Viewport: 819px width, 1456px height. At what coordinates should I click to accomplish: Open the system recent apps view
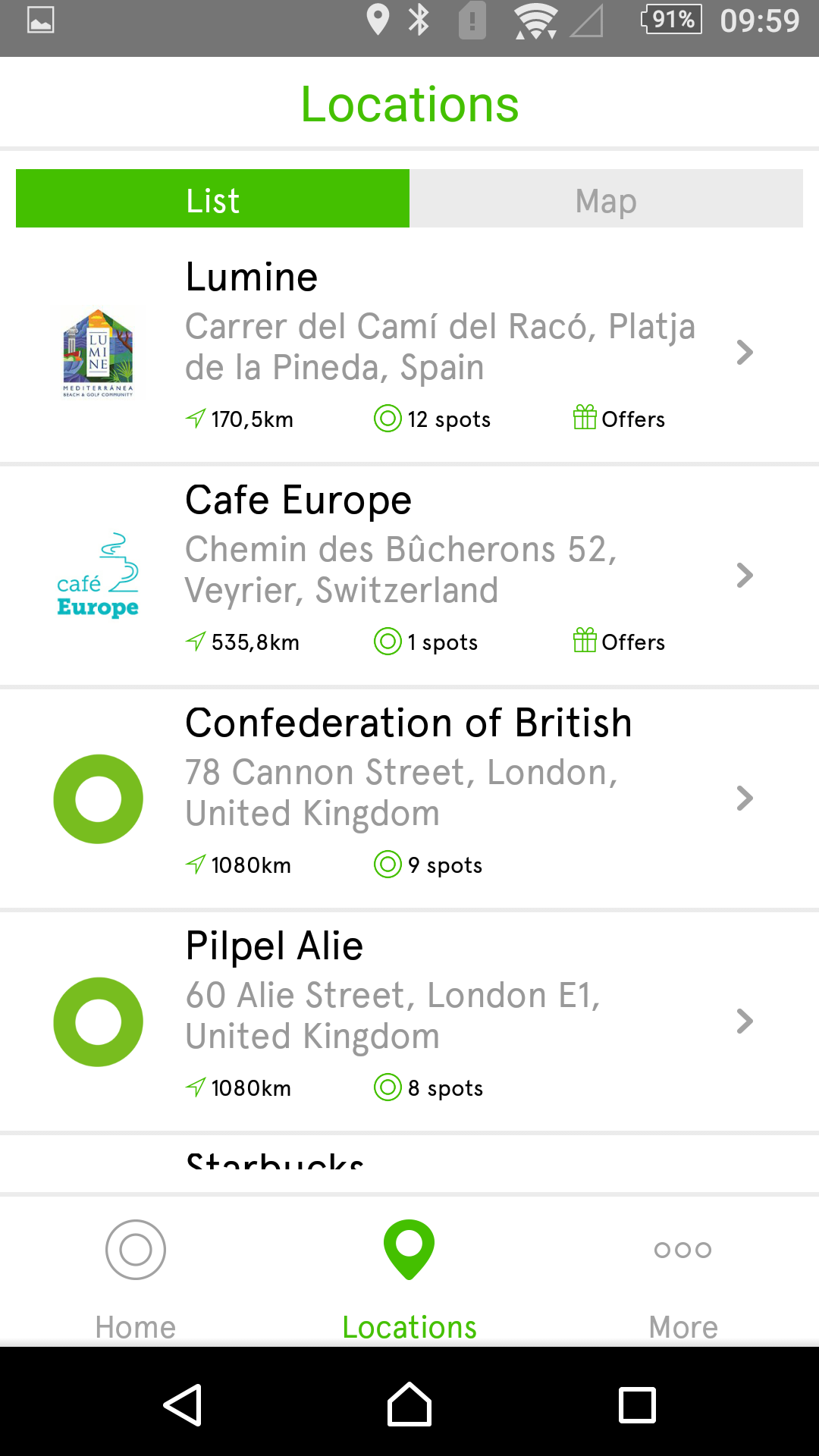coord(637,1404)
